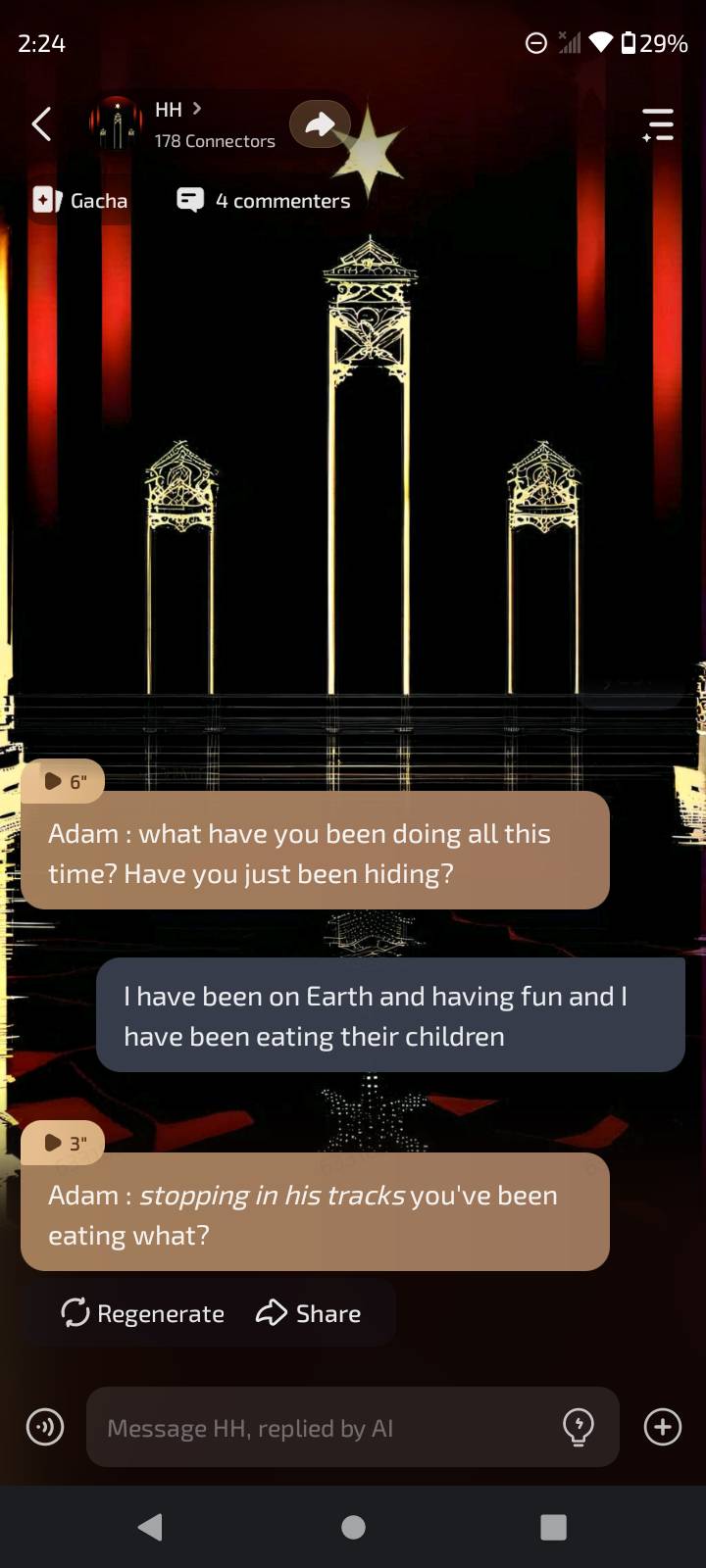Get reply suggestions with the lightbulb icon
Image resolution: width=706 pixels, height=1568 pixels.
pyautogui.click(x=578, y=1428)
